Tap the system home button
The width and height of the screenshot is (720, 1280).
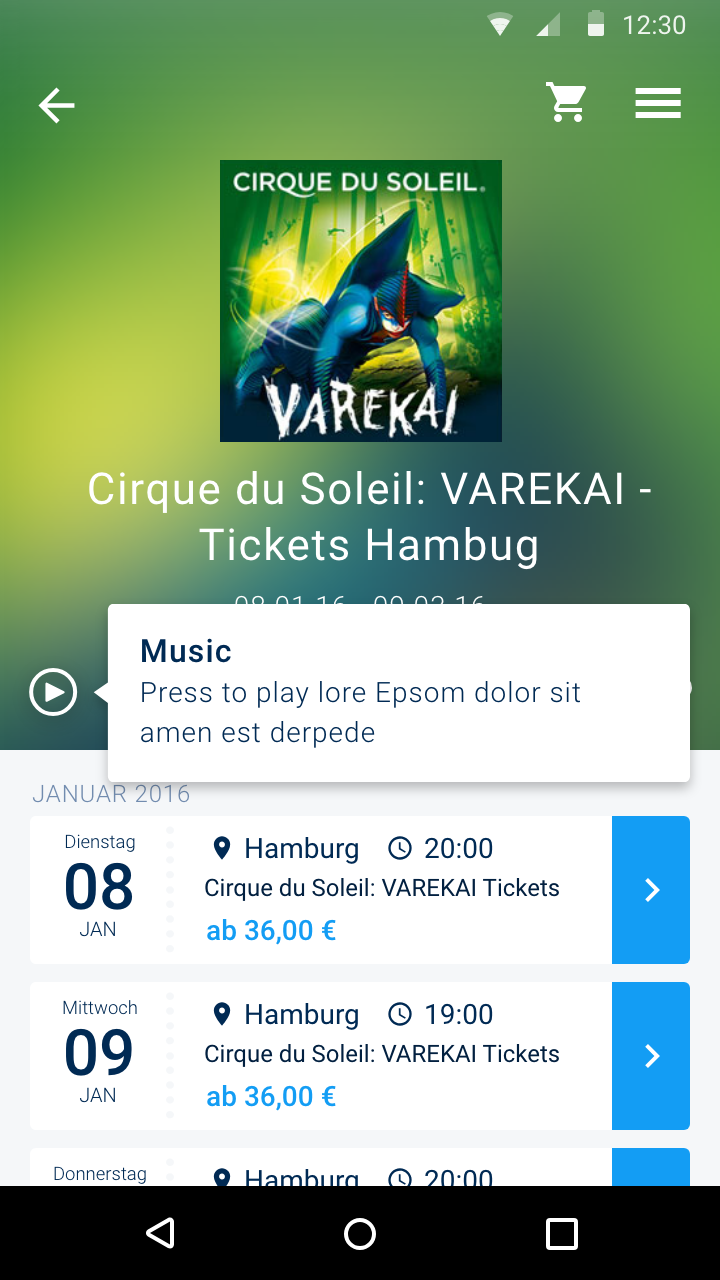click(x=360, y=1234)
